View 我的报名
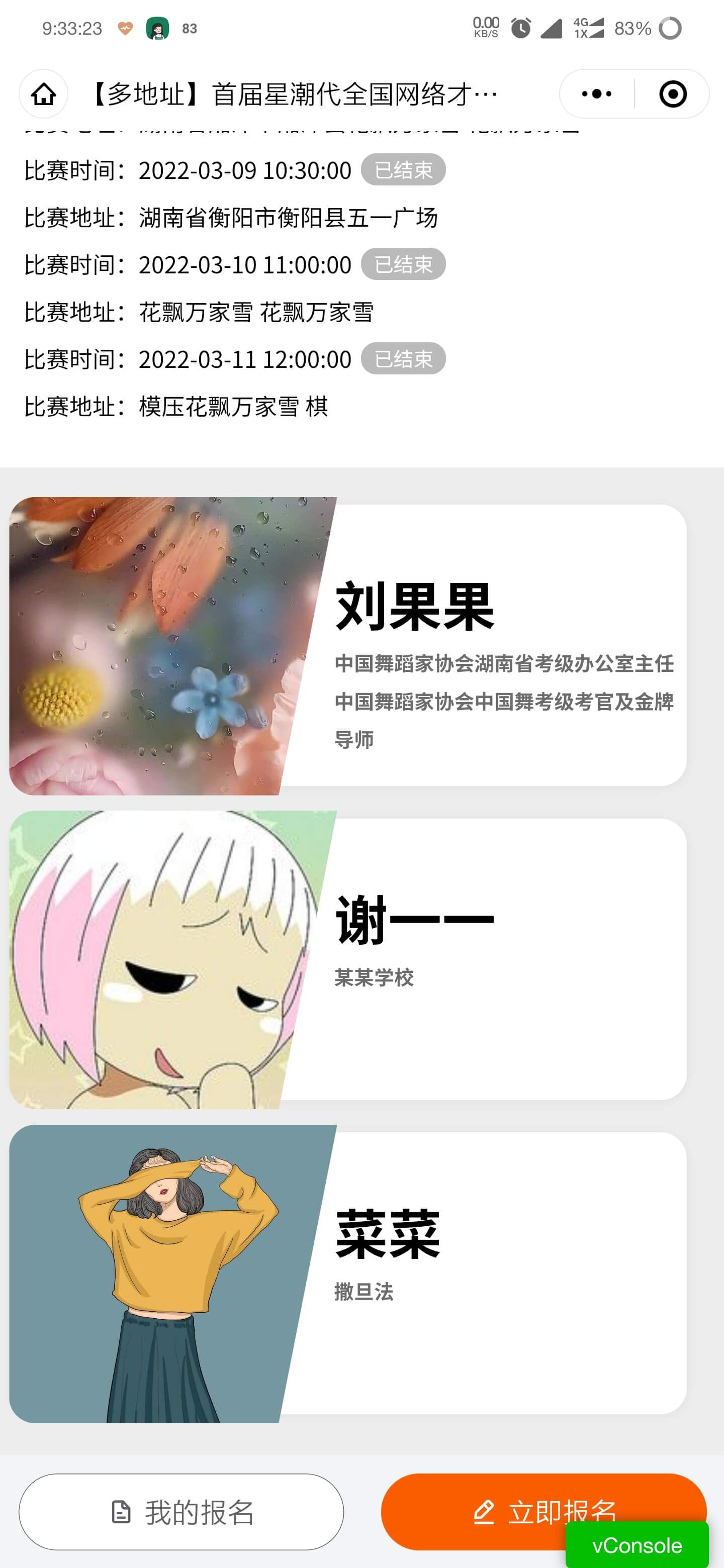This screenshot has height=1568, width=724. click(182, 1511)
